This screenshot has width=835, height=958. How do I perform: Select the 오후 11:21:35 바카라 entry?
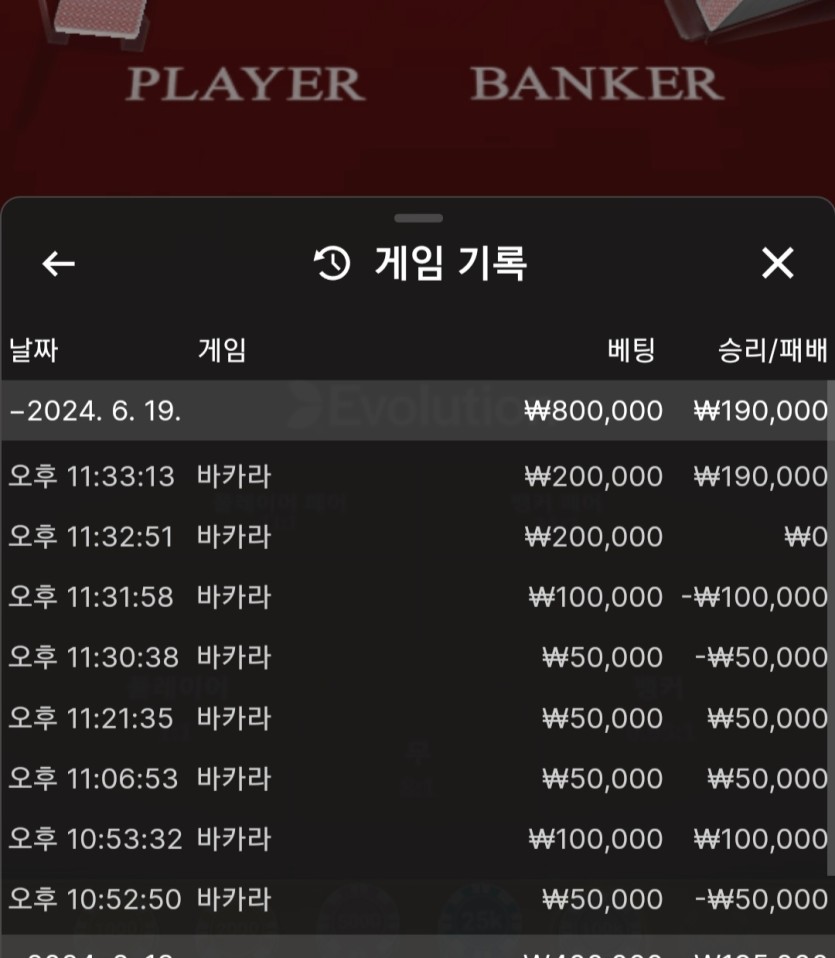pyautogui.click(x=415, y=719)
